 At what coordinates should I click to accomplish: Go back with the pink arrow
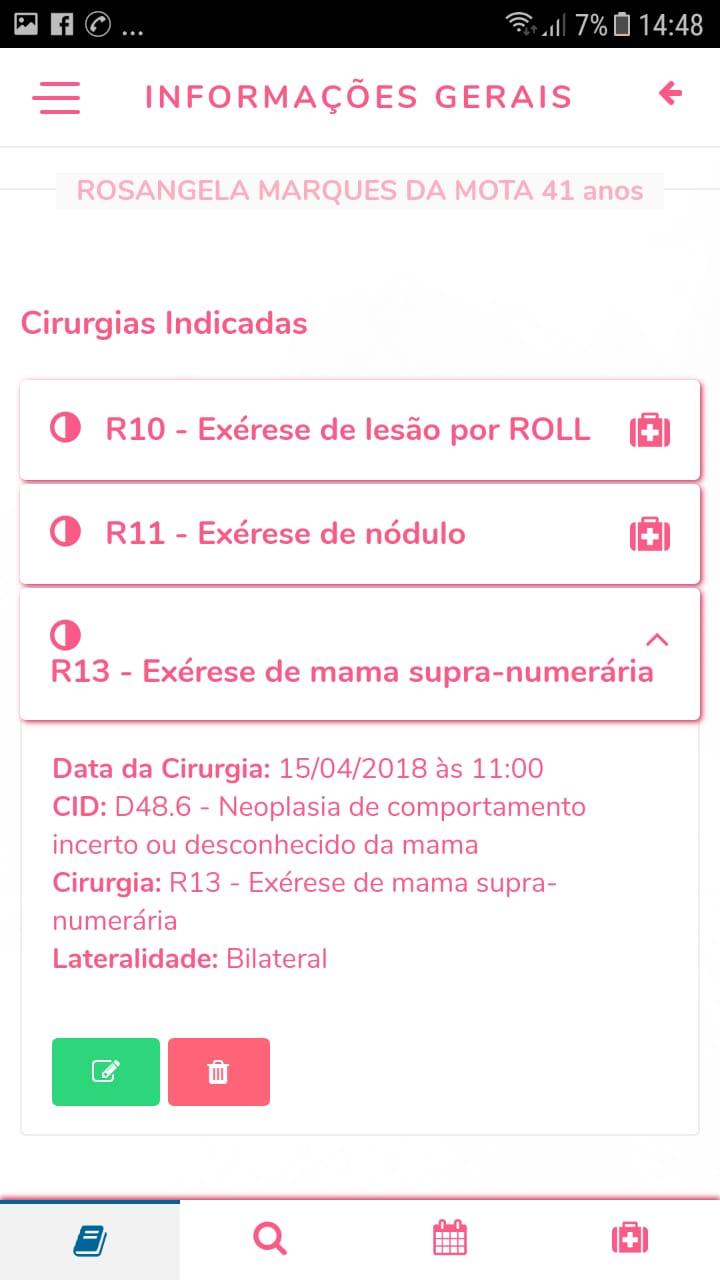pos(670,94)
